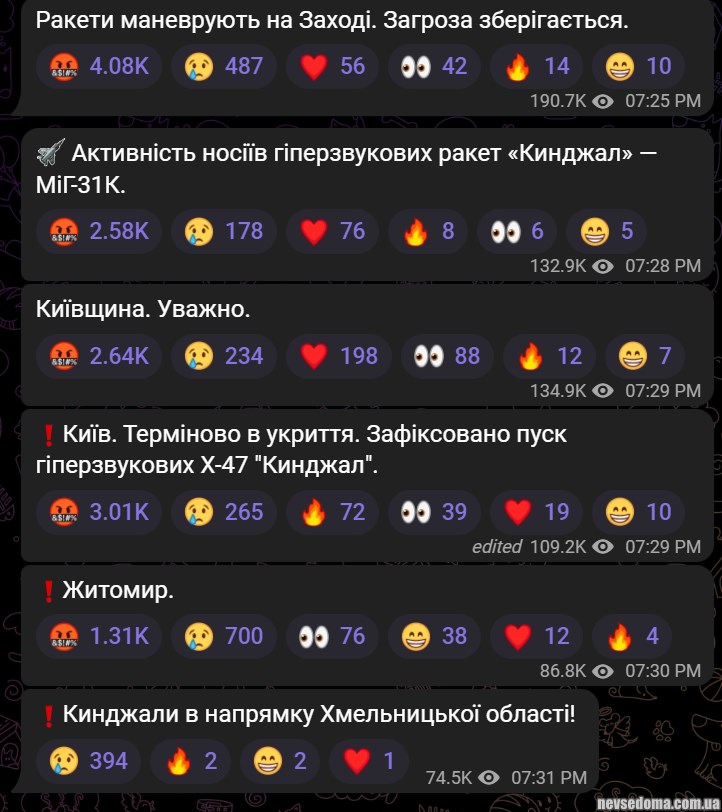React angry on the 'Київщина. Уважно.' message
Image resolution: width=722 pixels, height=812 pixels.
[97, 355]
